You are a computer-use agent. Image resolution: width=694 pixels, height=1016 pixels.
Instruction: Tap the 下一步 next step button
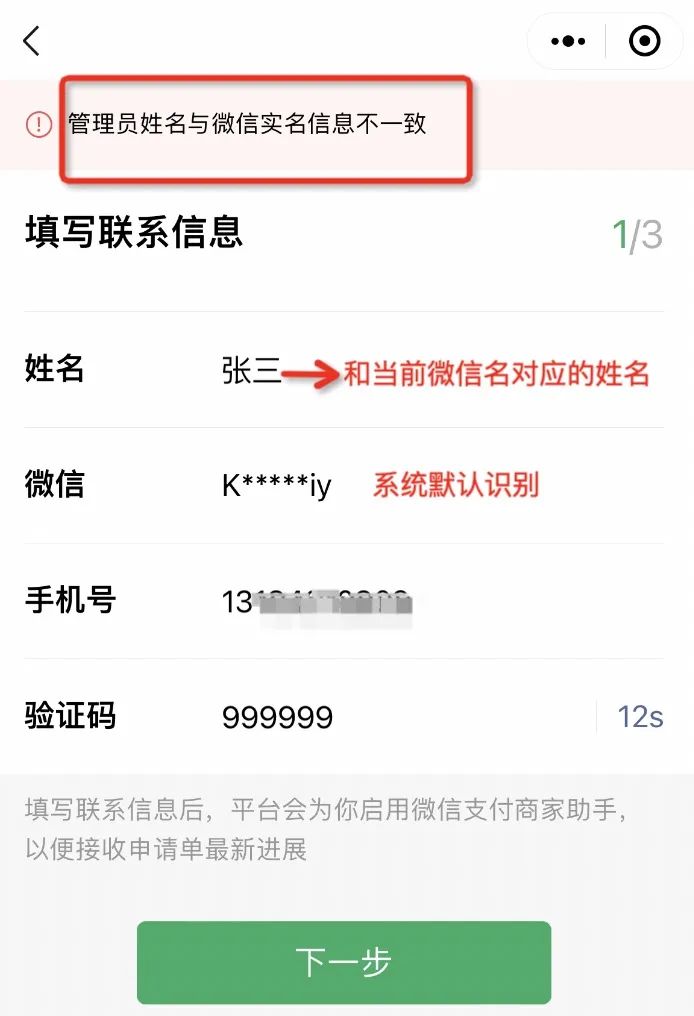(344, 962)
